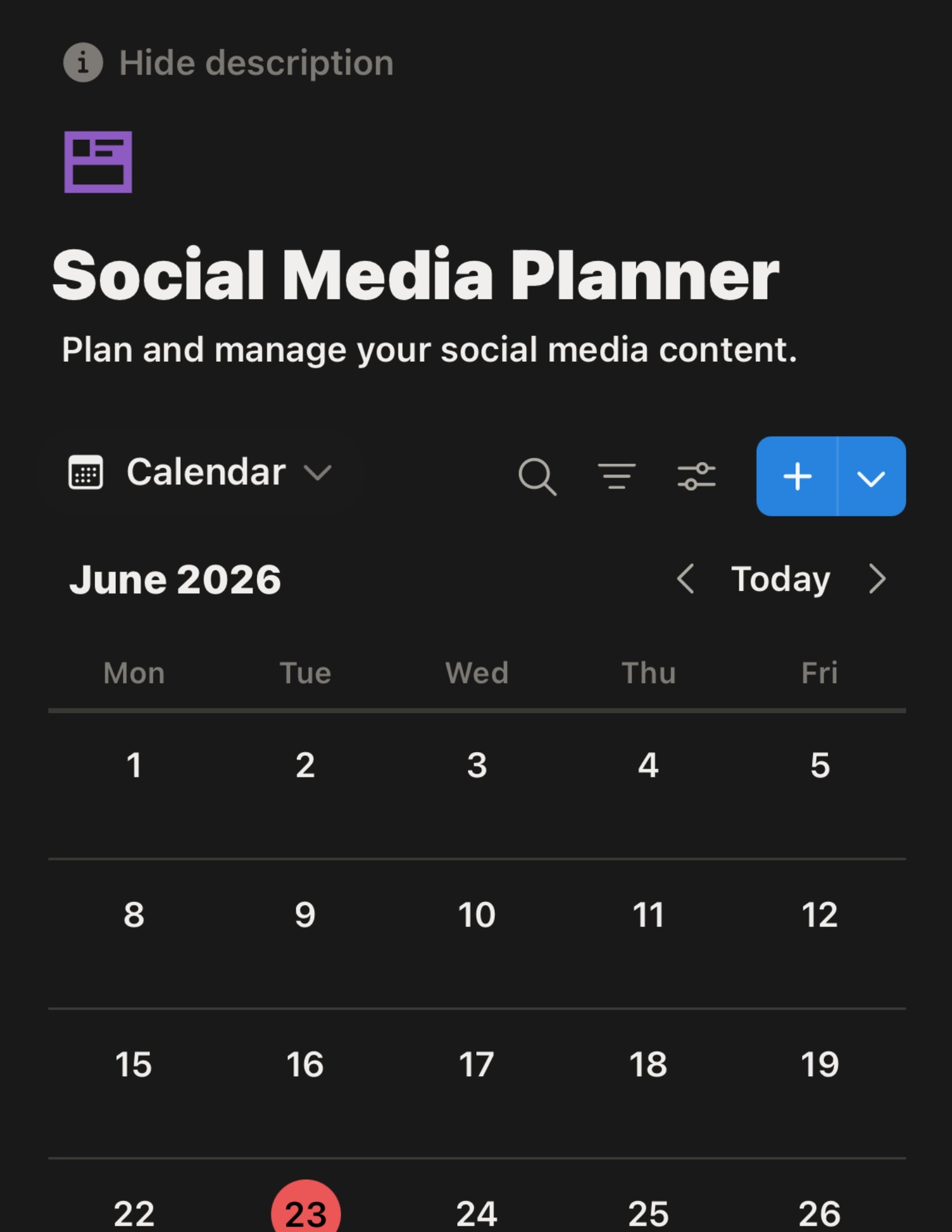Viewport: 952px width, 1232px height.
Task: Add a new entry with plus button
Action: coord(797,476)
